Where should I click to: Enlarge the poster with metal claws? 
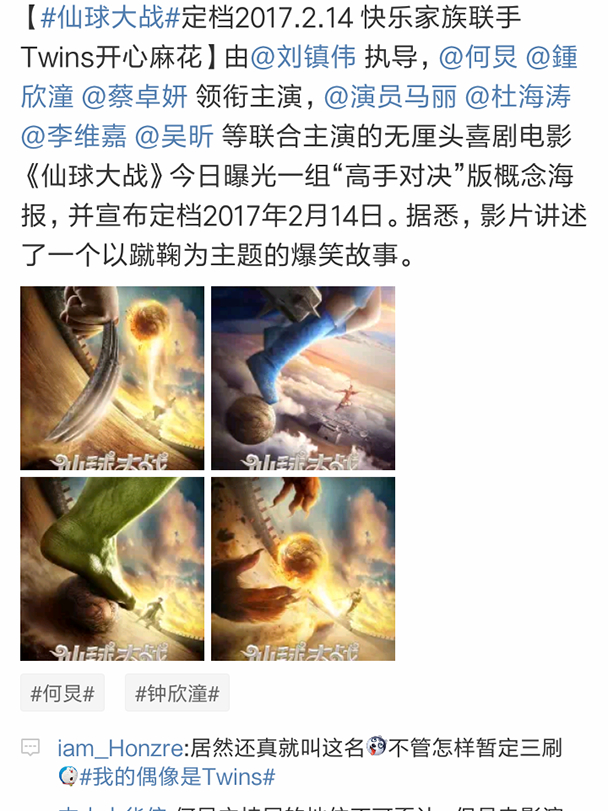pyautogui.click(x=112, y=378)
